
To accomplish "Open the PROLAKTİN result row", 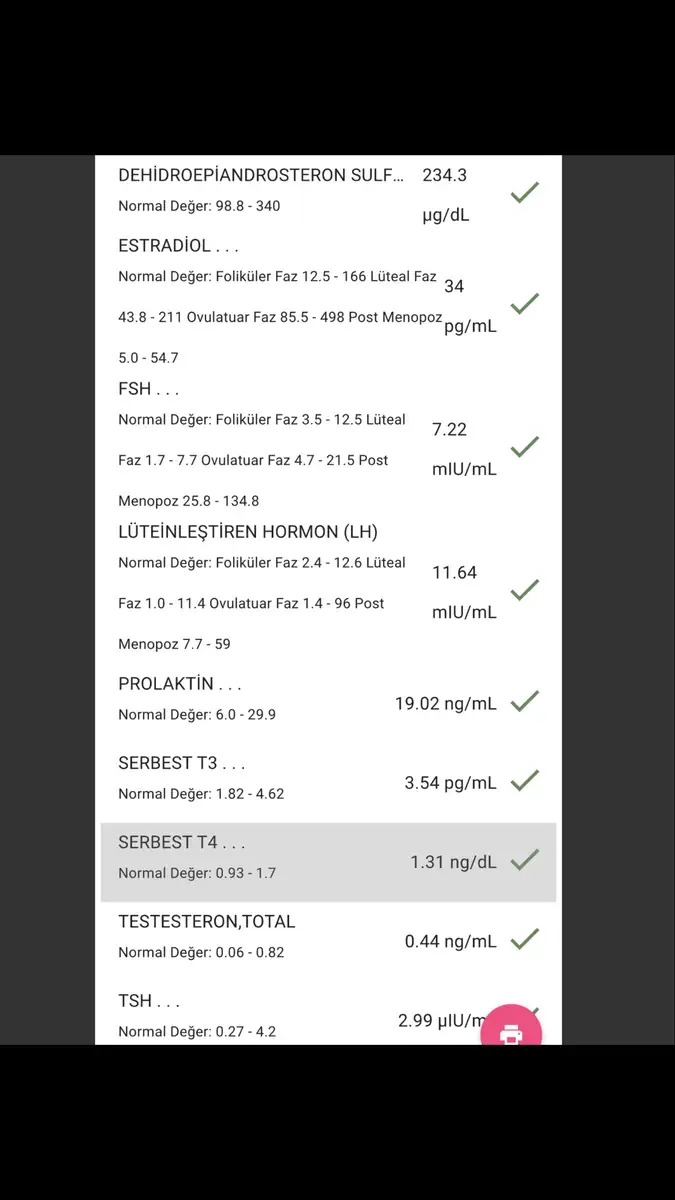I will click(328, 703).
